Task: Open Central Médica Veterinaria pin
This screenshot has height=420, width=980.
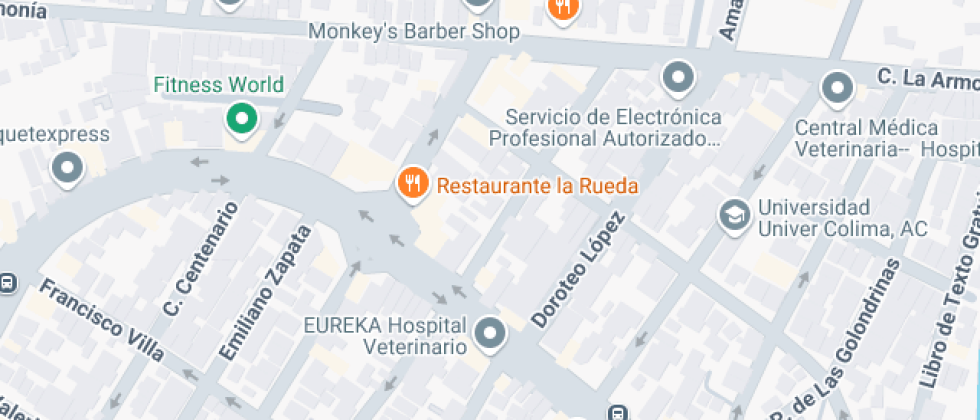Action: pyautogui.click(x=837, y=88)
